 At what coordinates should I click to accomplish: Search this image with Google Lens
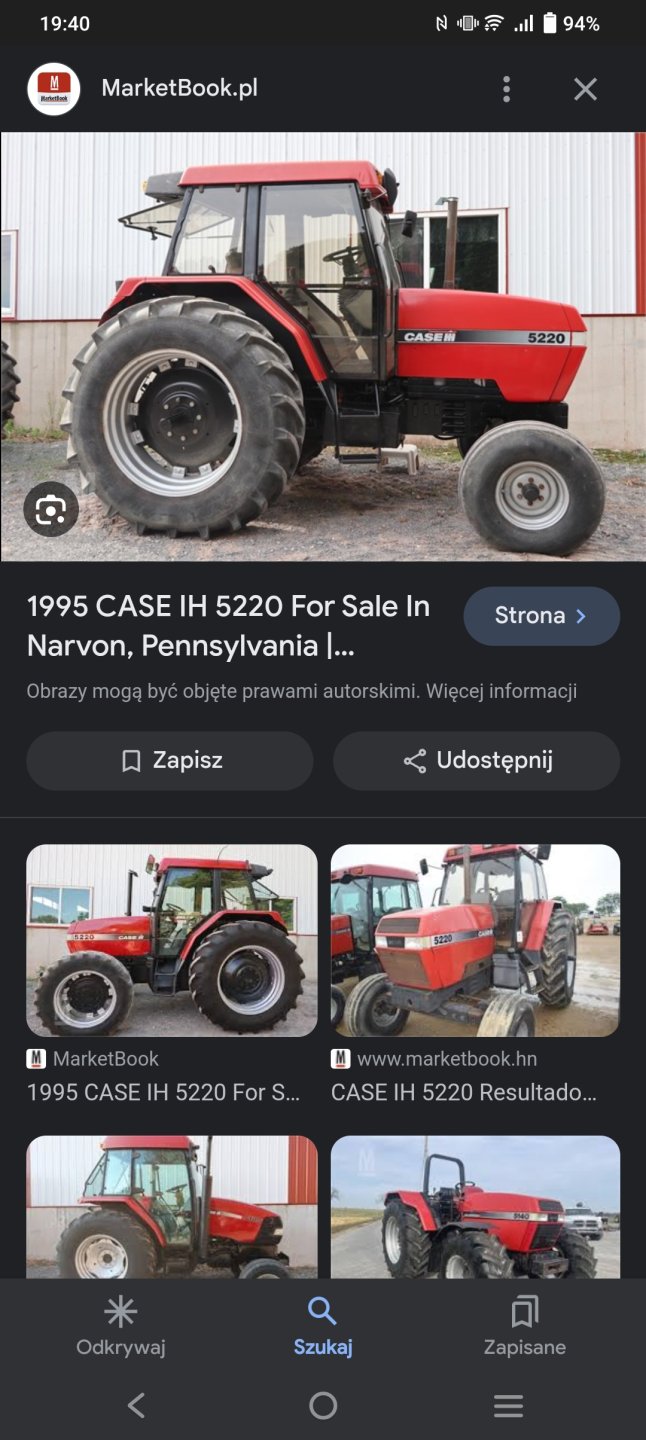[x=51, y=511]
